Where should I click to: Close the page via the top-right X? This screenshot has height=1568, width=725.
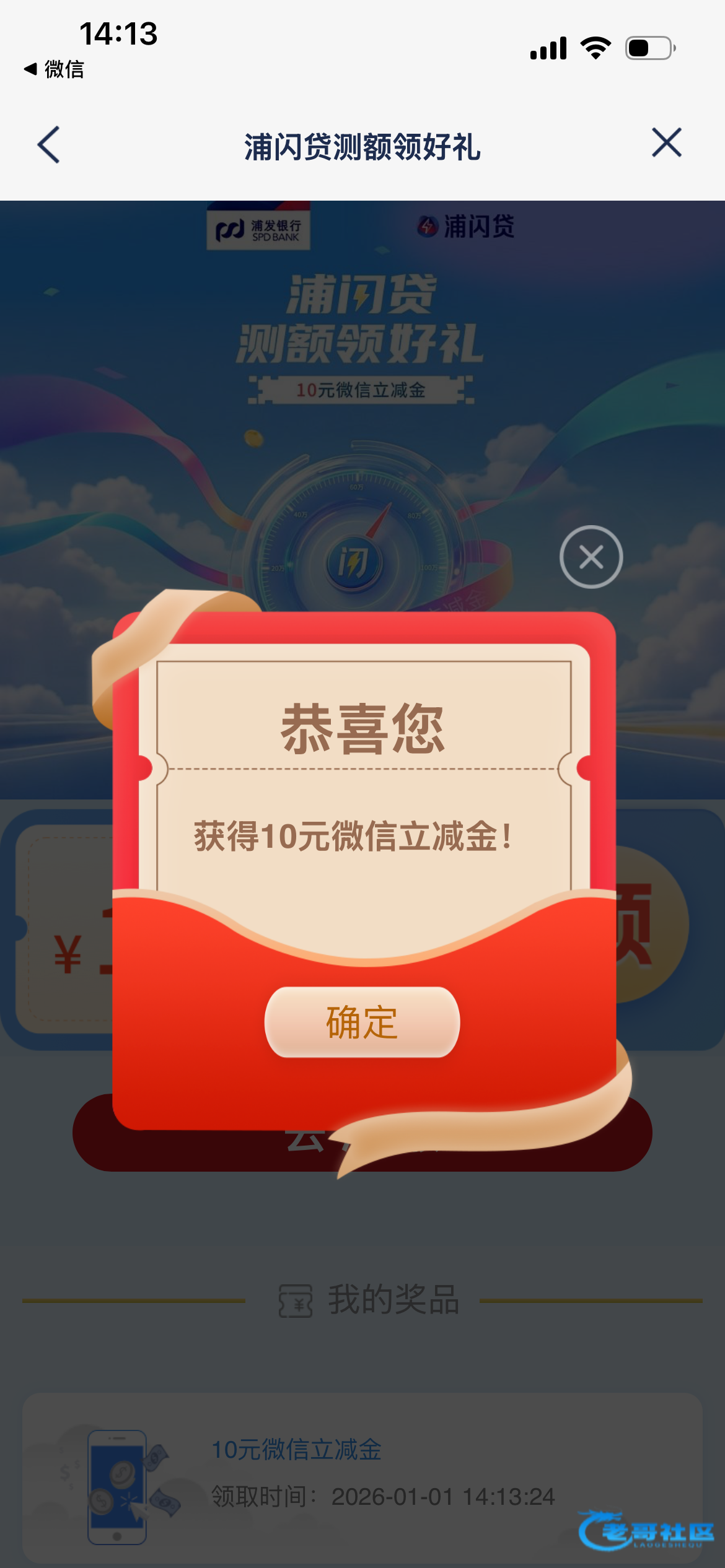666,143
